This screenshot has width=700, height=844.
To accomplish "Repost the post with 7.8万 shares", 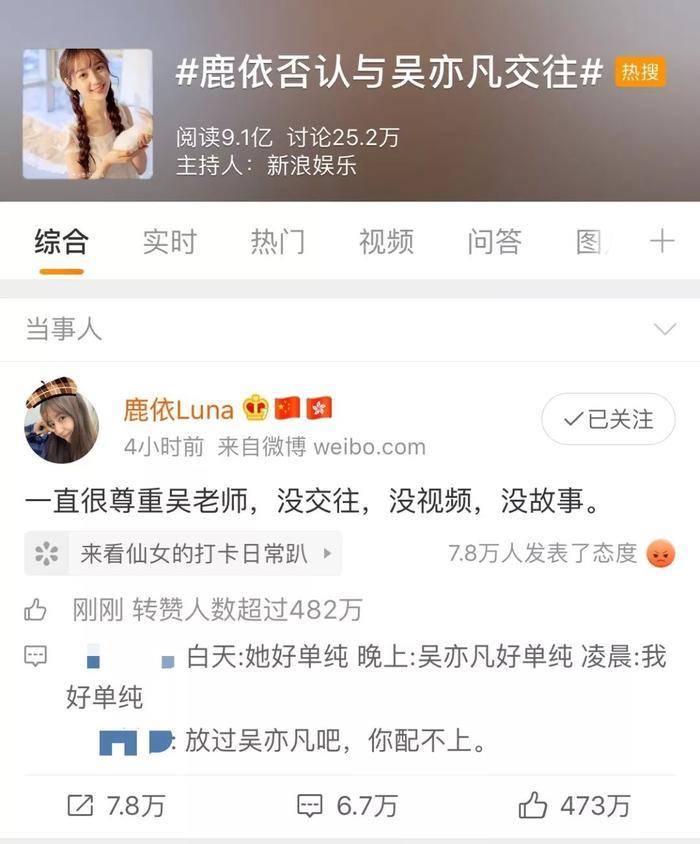I will [x=115, y=805].
